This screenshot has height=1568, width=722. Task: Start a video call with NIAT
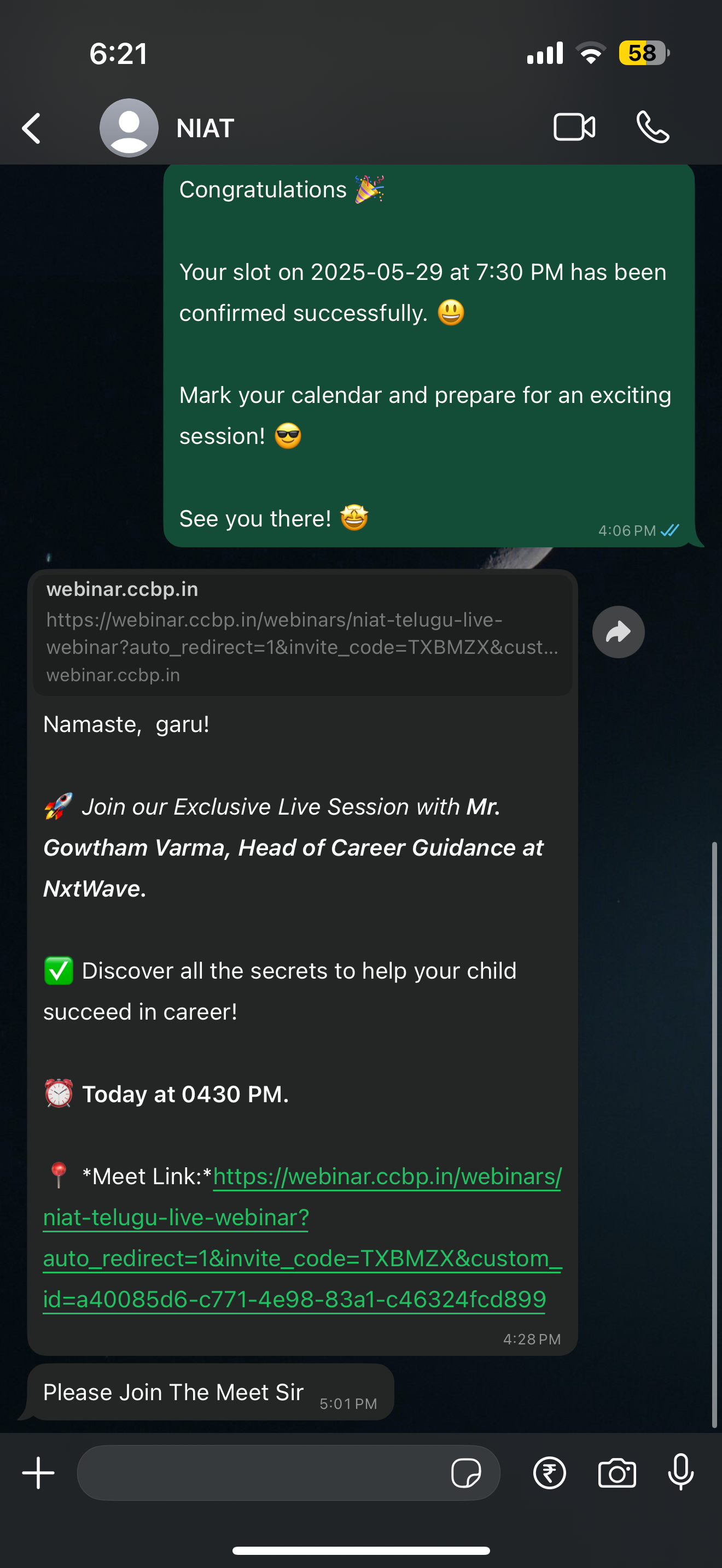coord(574,127)
